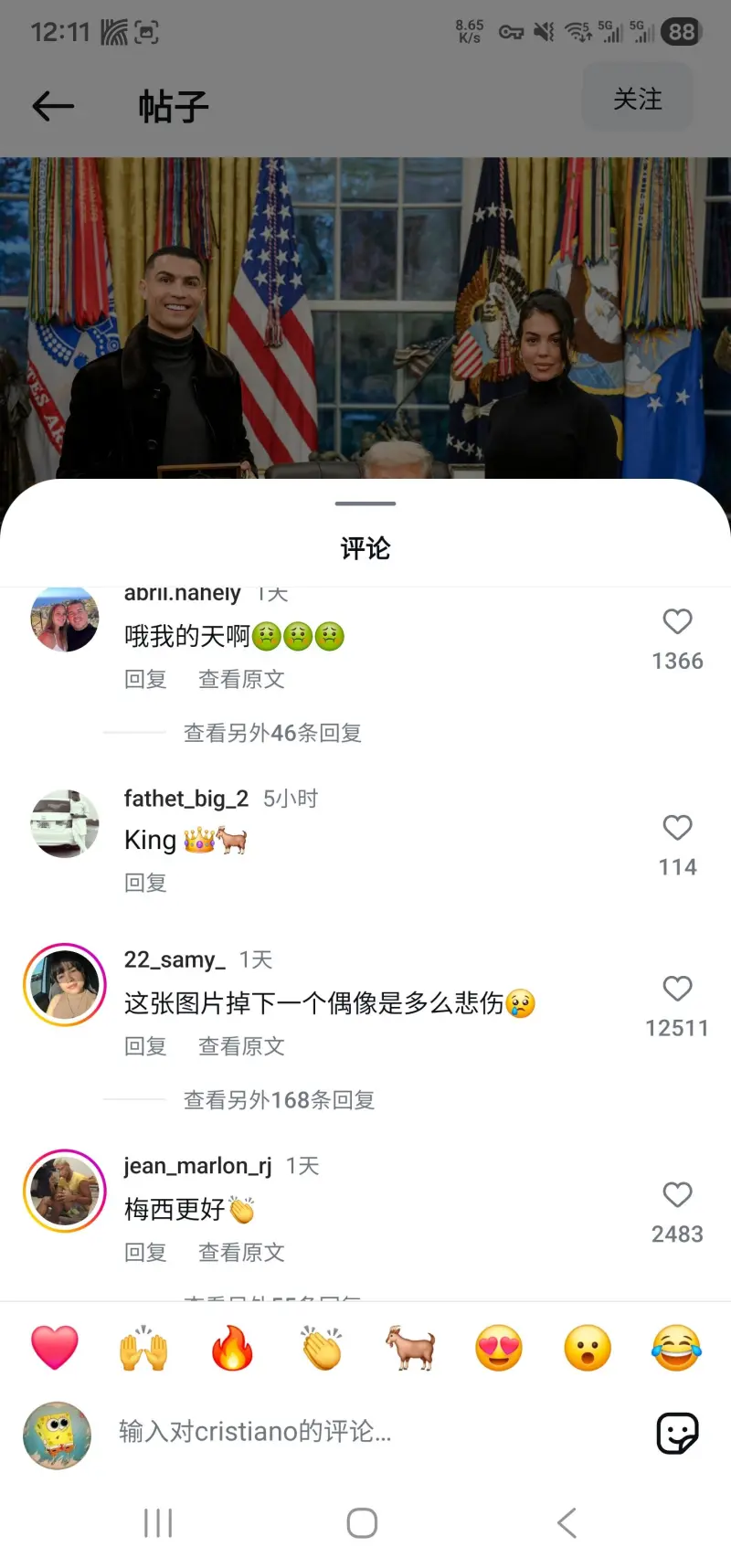Focus the comment field for cristiano
Image resolution: width=731 pixels, height=1568 pixels.
coord(365,1431)
